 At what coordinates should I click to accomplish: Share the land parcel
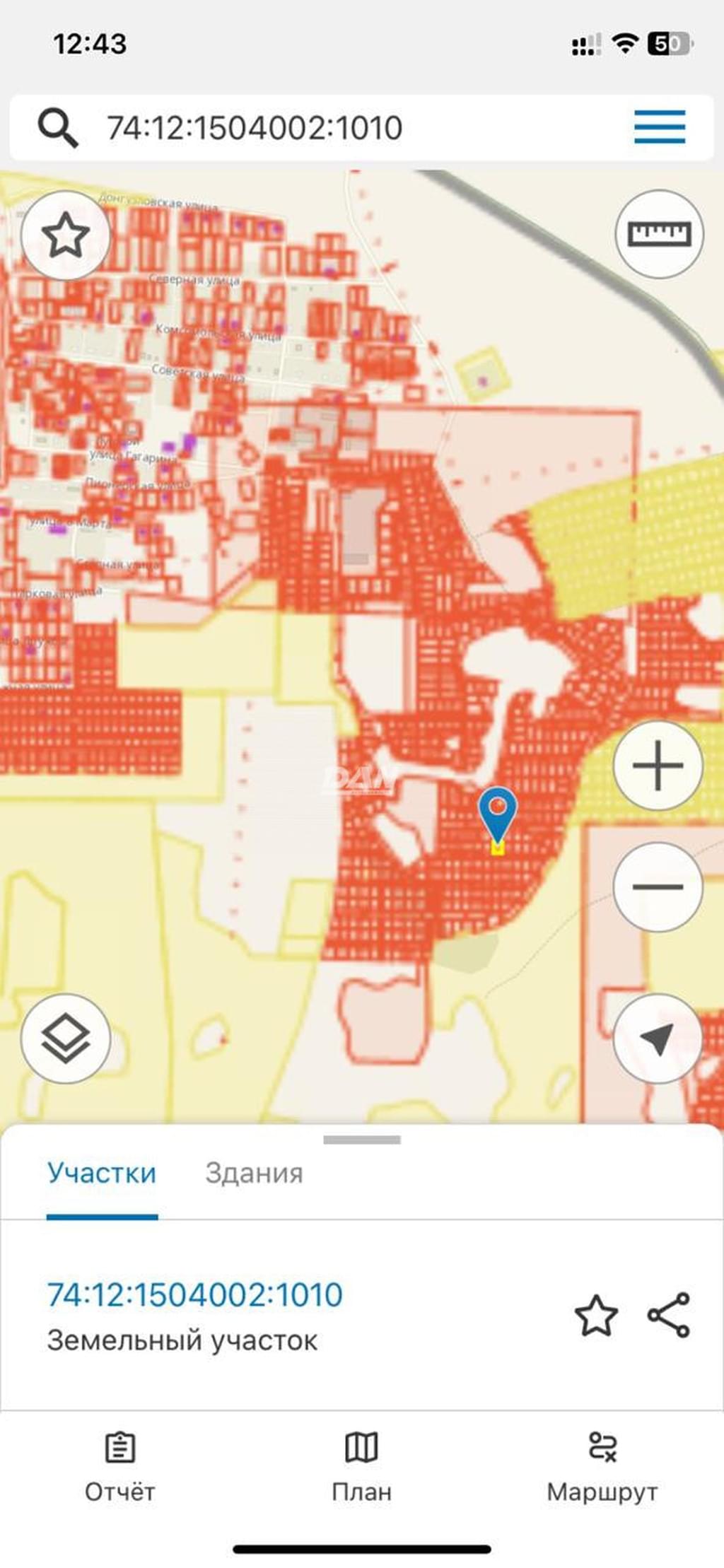click(x=669, y=1315)
